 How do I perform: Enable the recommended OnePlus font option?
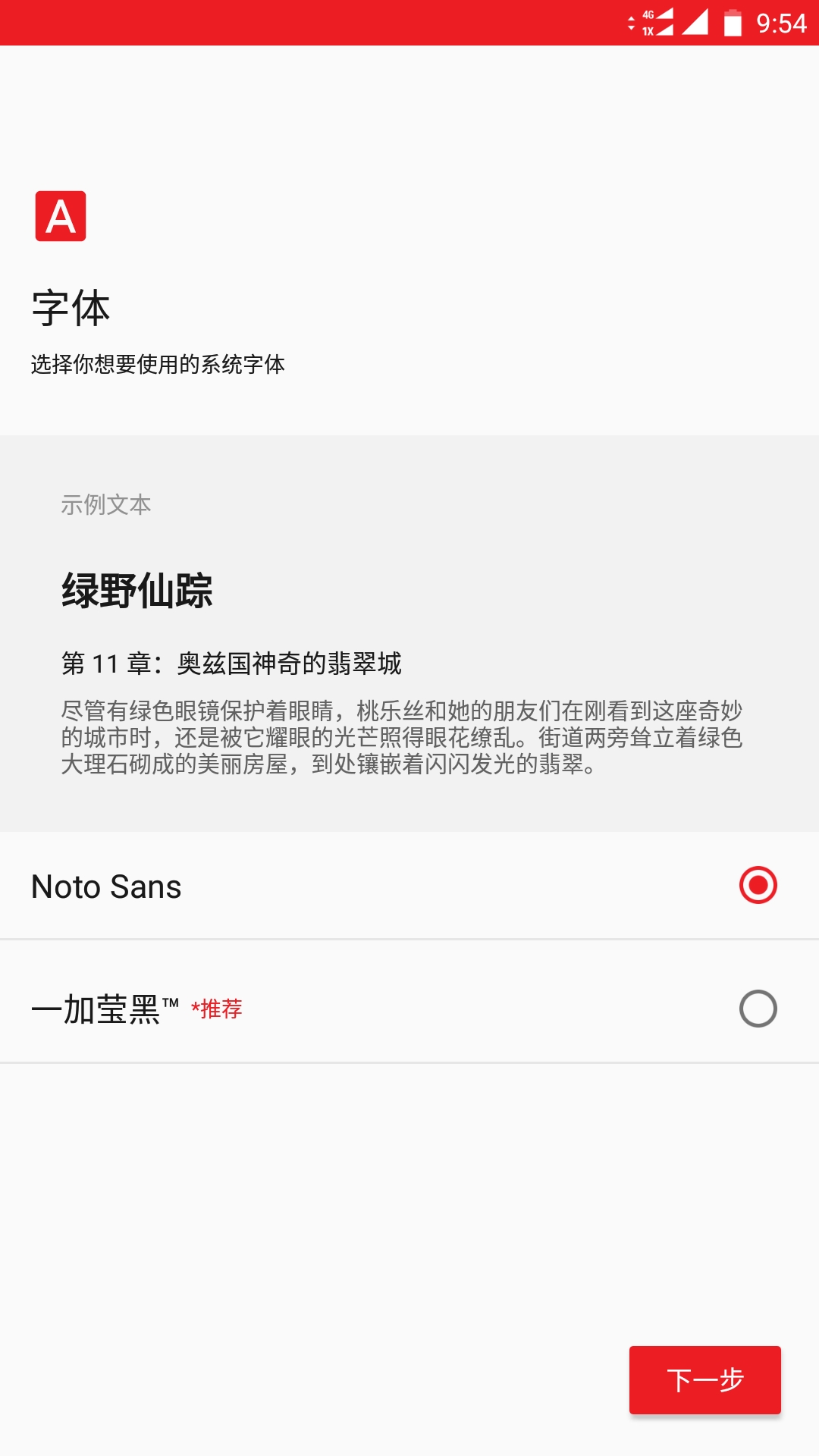(757, 1009)
